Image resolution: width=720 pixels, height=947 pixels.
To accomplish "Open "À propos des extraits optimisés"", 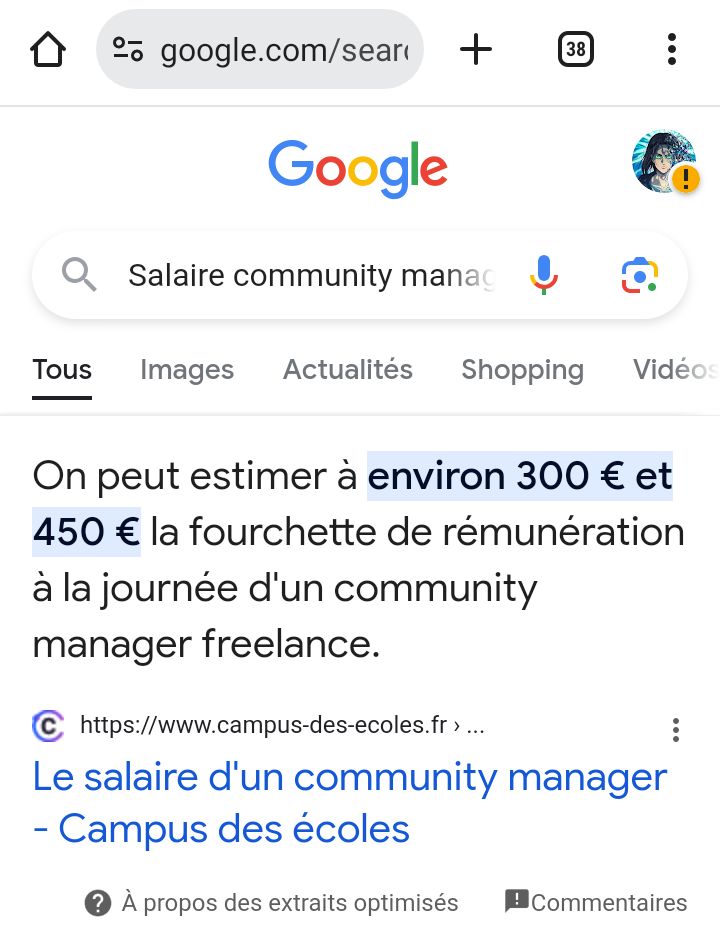I will (x=272, y=903).
